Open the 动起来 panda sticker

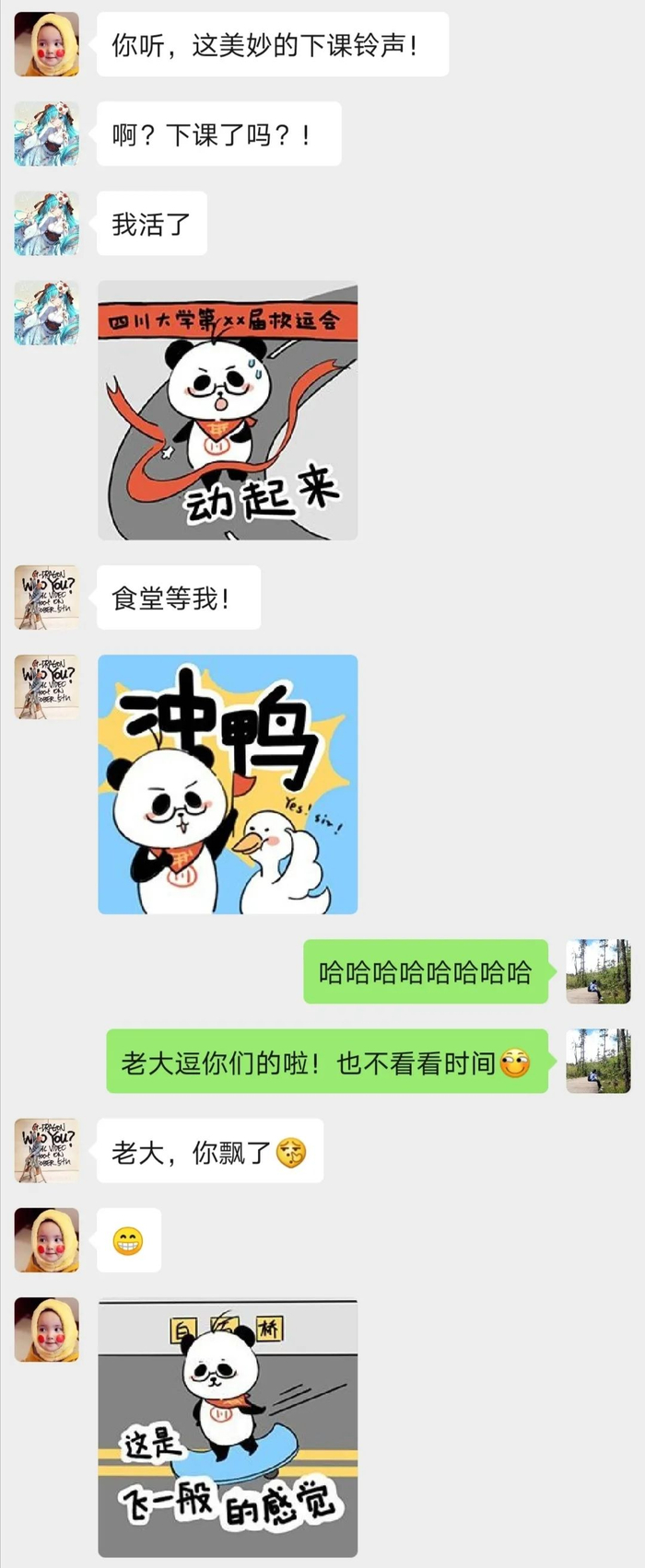pyautogui.click(x=228, y=411)
